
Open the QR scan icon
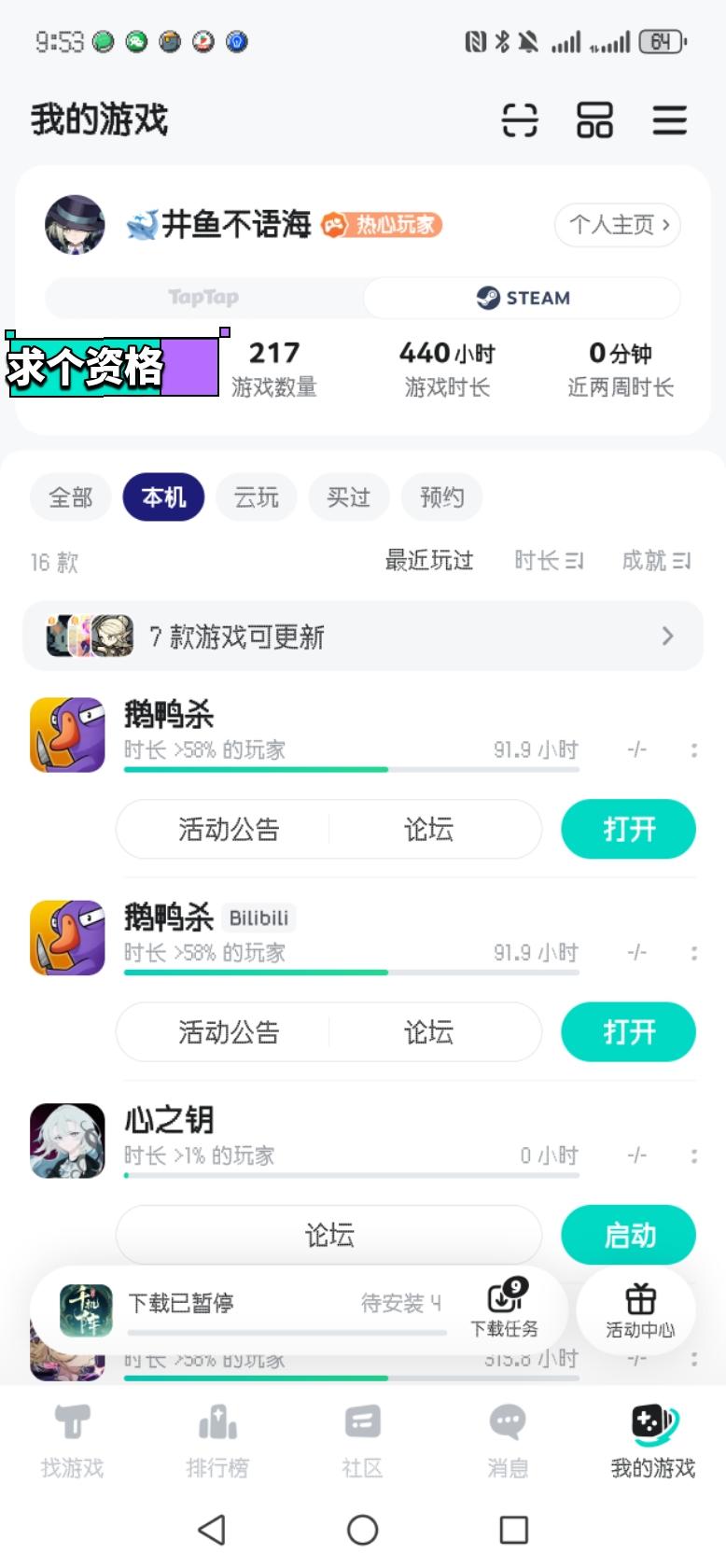point(520,120)
